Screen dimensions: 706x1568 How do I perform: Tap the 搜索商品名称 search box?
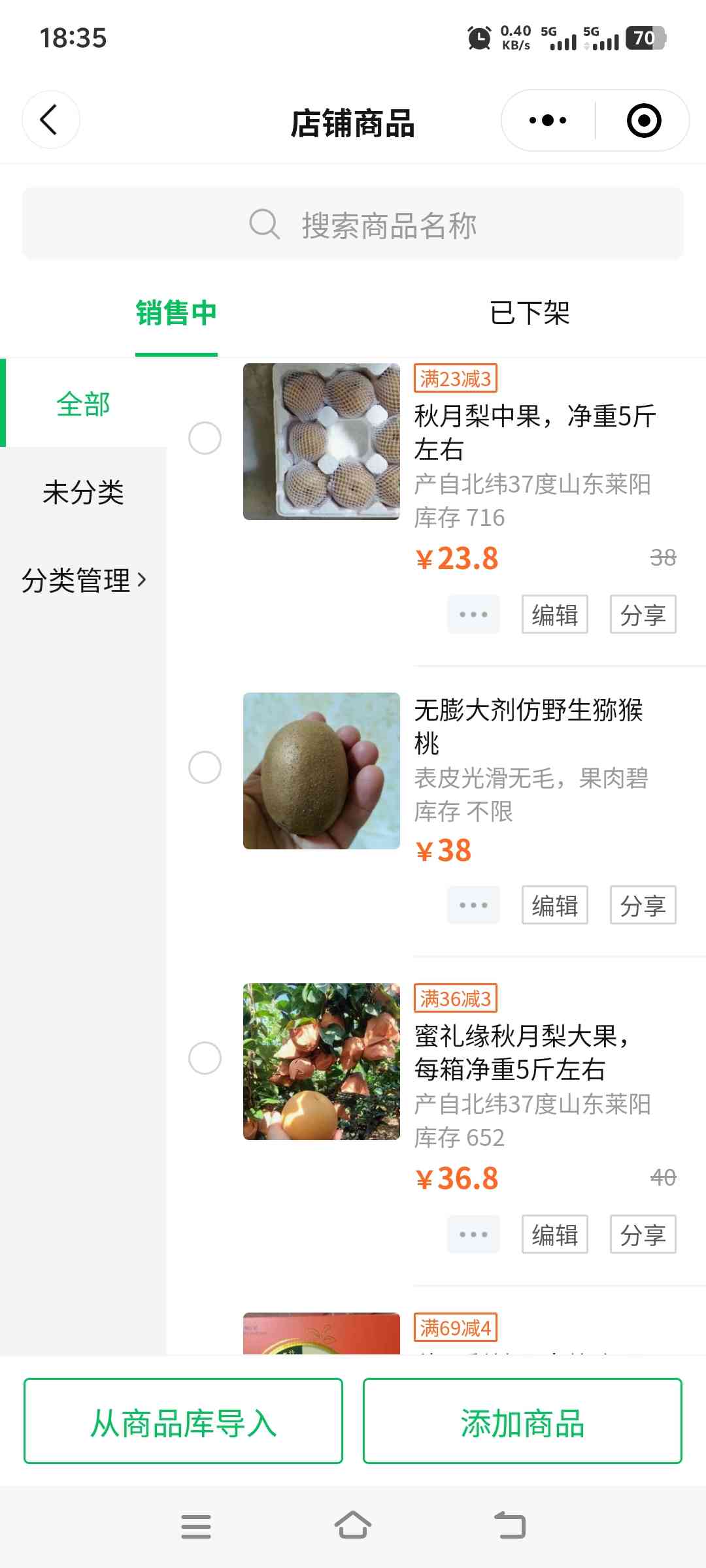click(x=353, y=225)
